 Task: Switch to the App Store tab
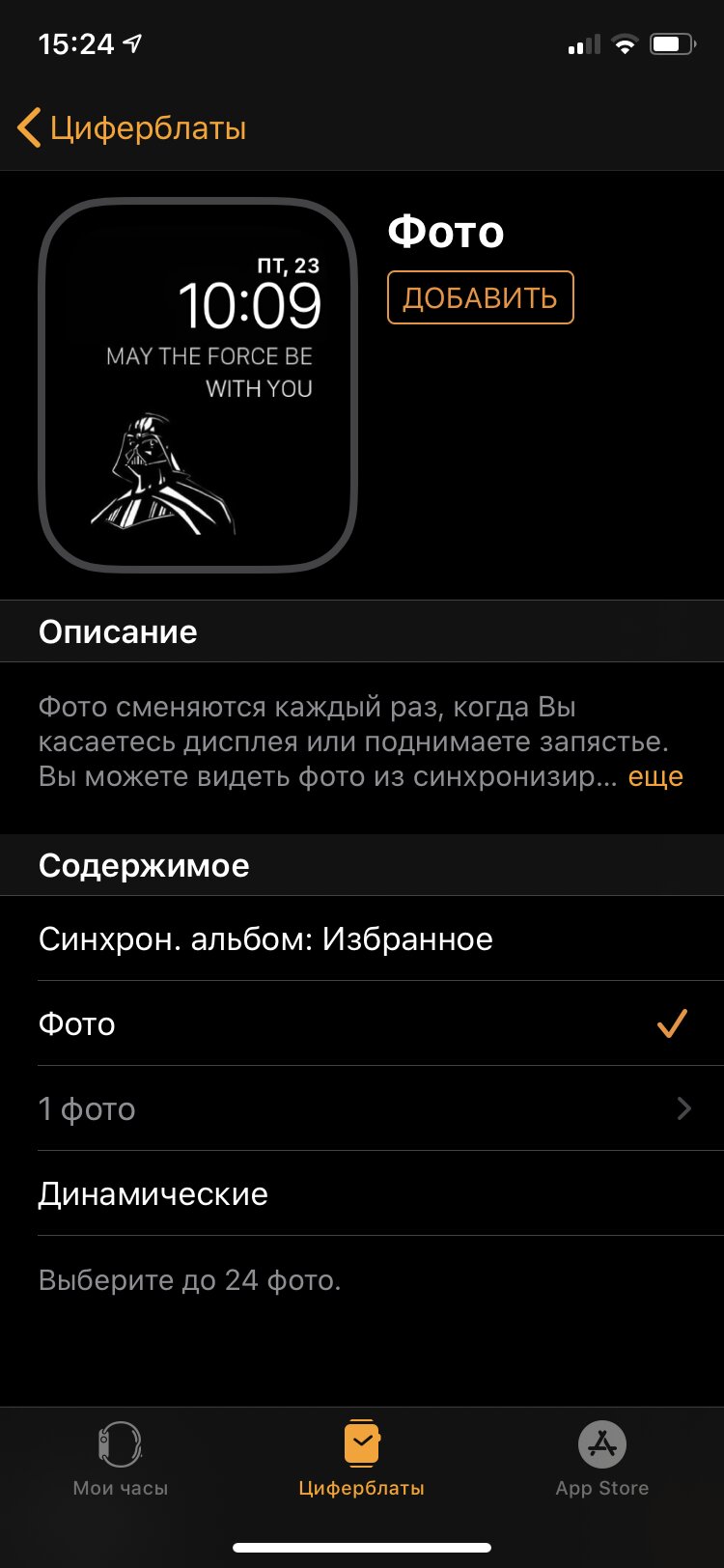point(602,1460)
